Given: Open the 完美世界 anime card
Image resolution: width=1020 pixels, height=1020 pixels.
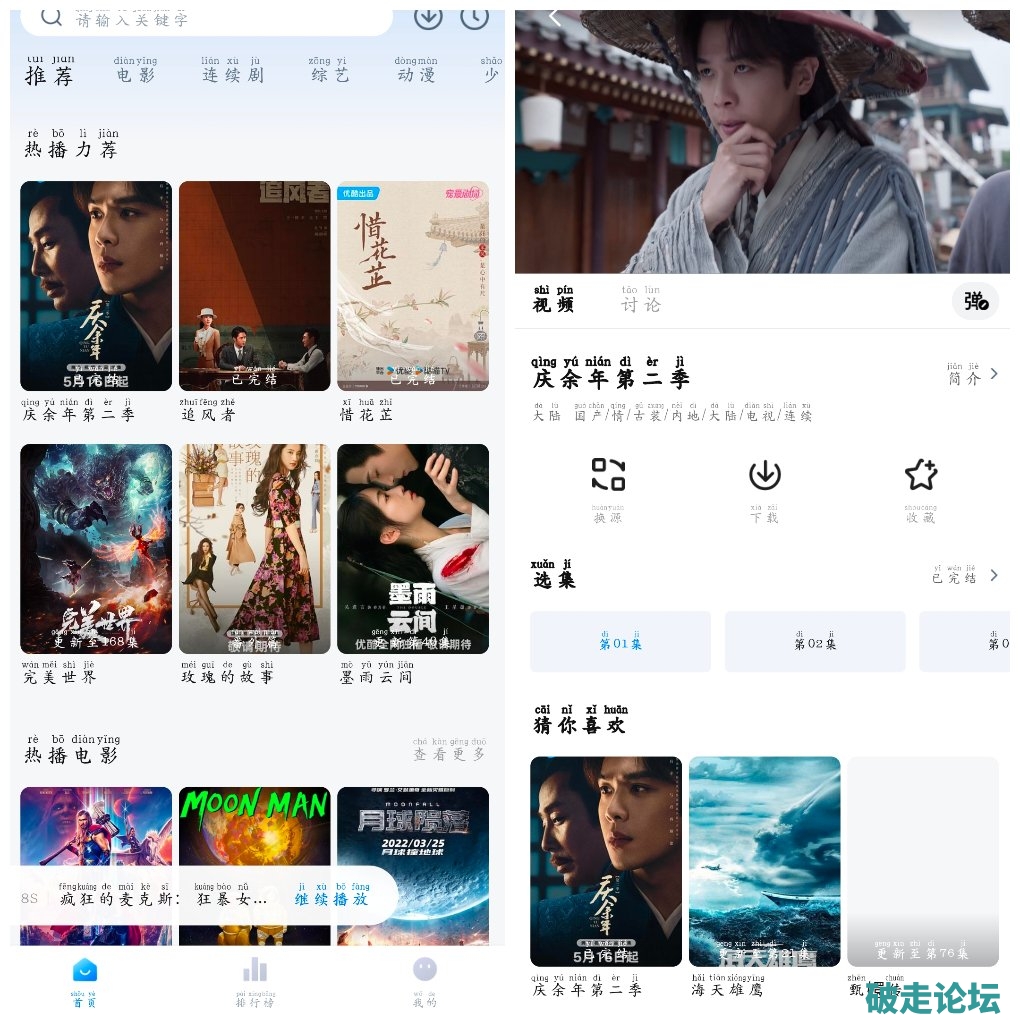Looking at the screenshot, I should pyautogui.click(x=96, y=549).
